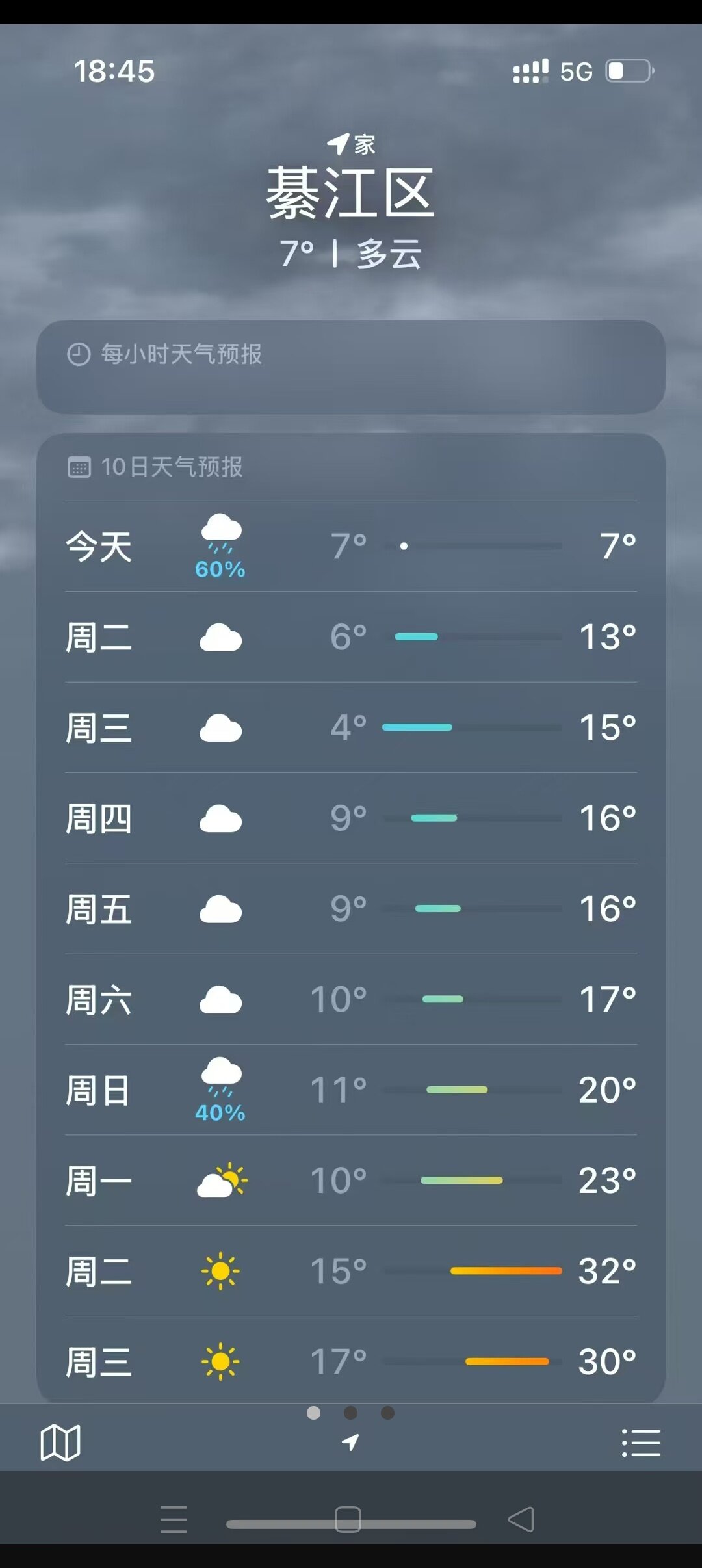Tap the system home button
This screenshot has width=702, height=1568.
[x=348, y=1519]
